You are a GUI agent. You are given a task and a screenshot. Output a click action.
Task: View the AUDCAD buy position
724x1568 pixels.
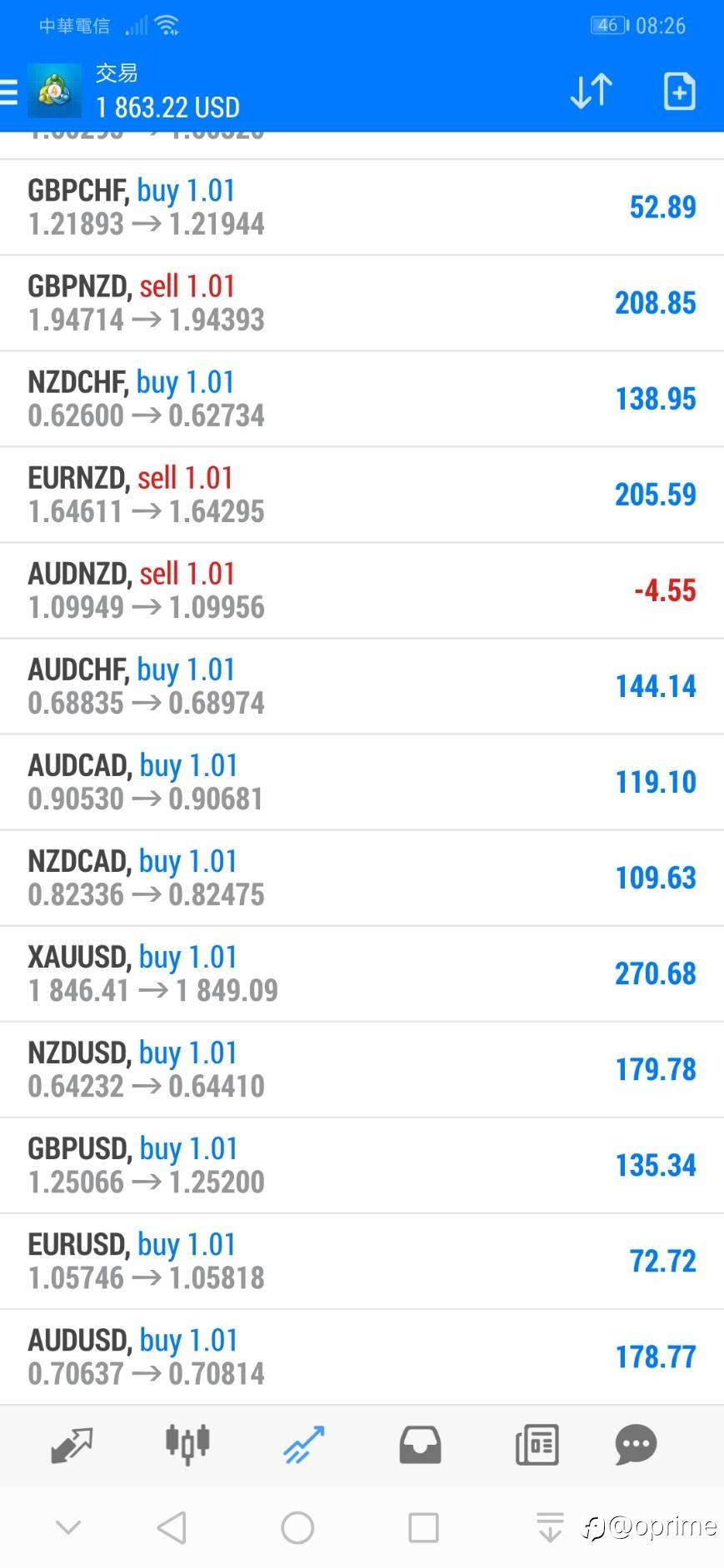point(362,782)
